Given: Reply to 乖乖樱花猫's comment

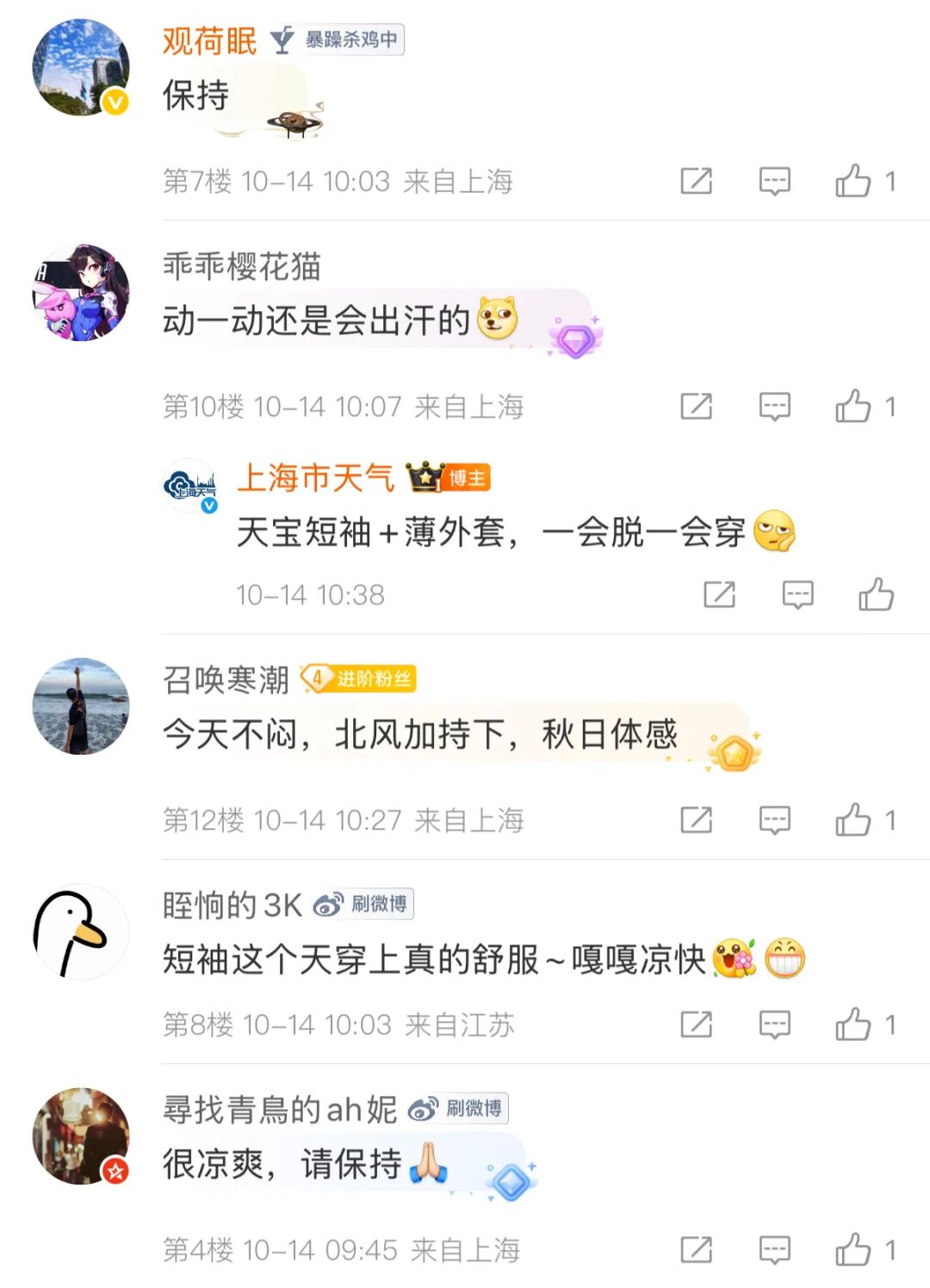Looking at the screenshot, I should pos(774,406).
